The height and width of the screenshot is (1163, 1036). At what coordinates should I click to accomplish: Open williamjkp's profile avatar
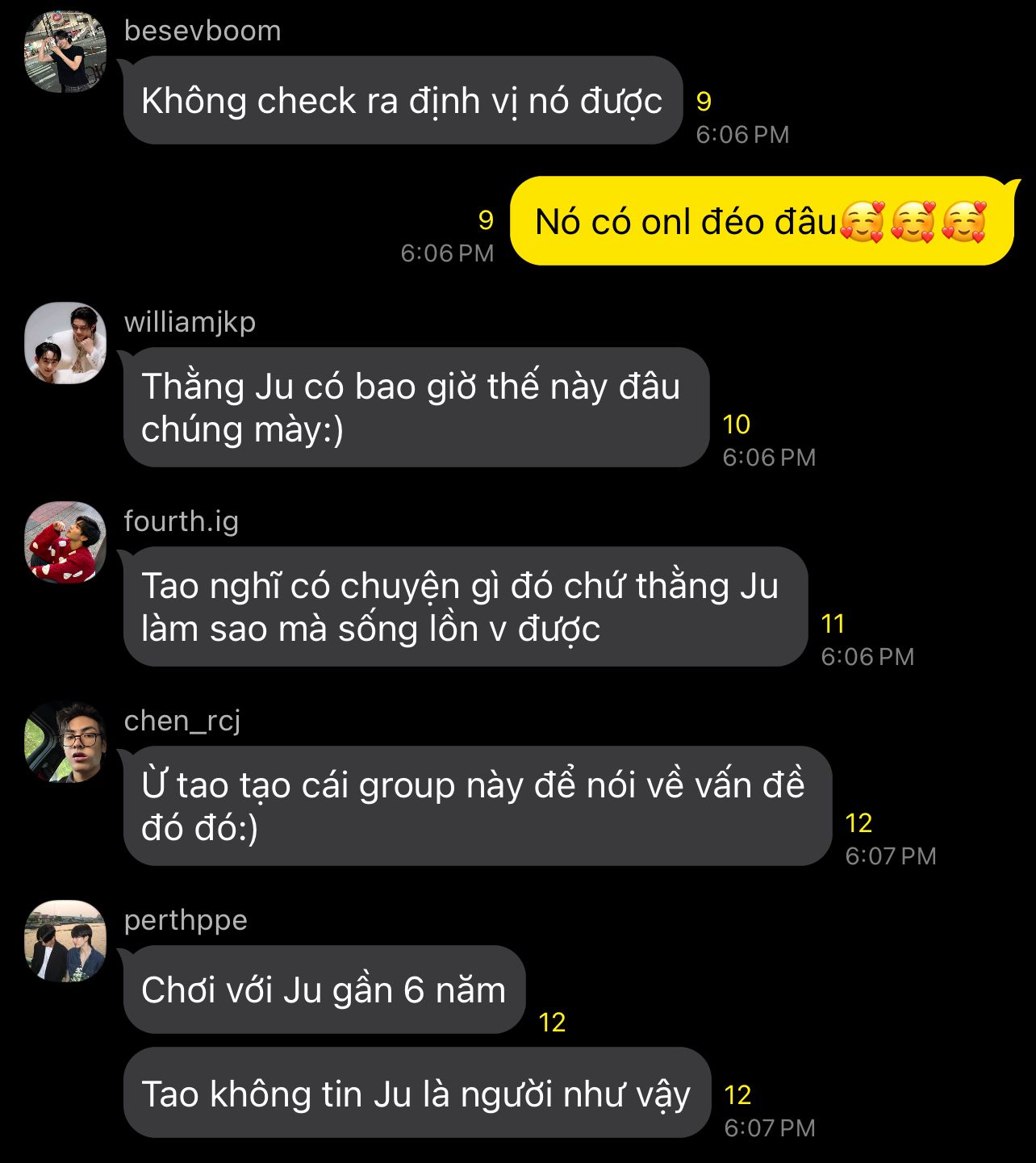65,343
